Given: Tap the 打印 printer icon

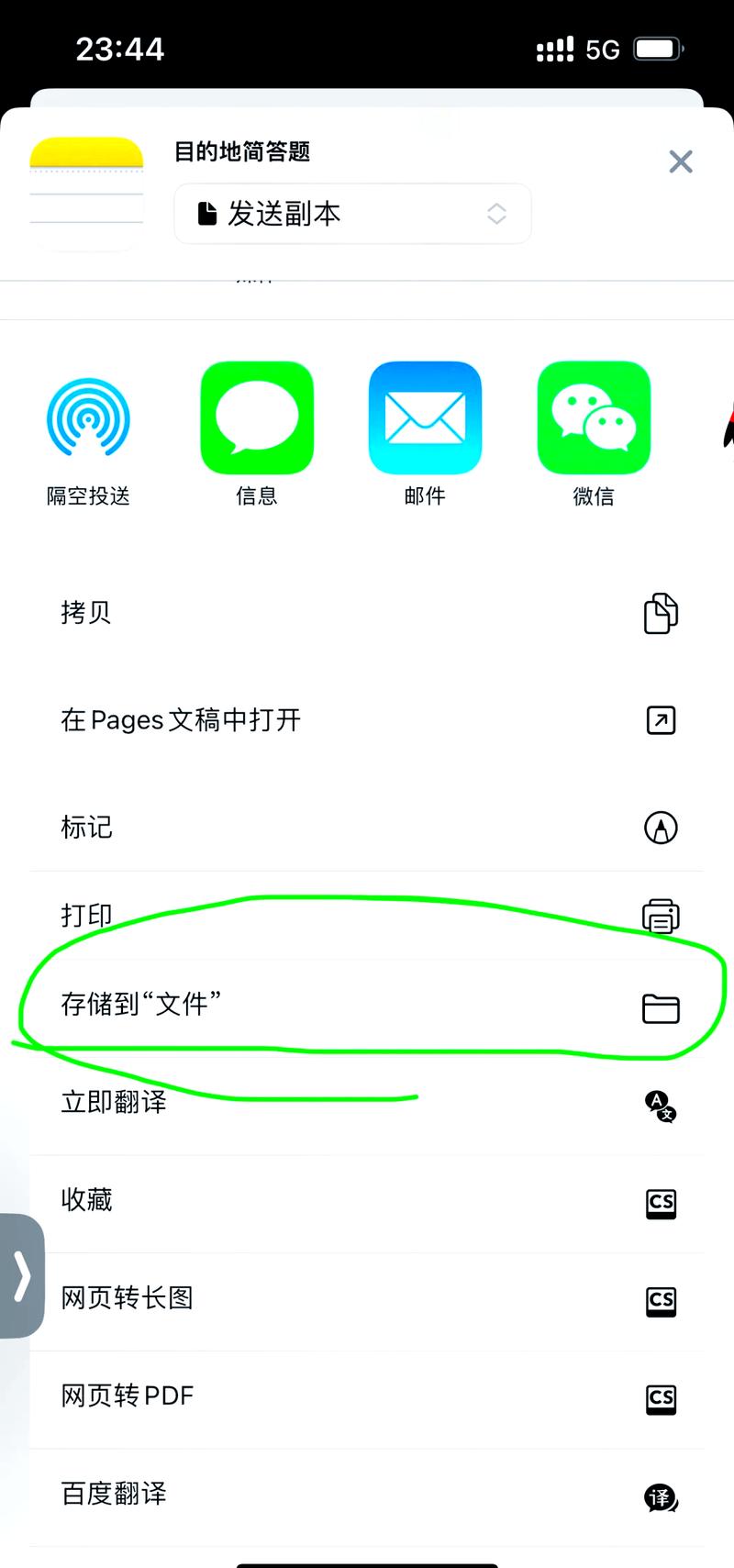Looking at the screenshot, I should pos(662,915).
